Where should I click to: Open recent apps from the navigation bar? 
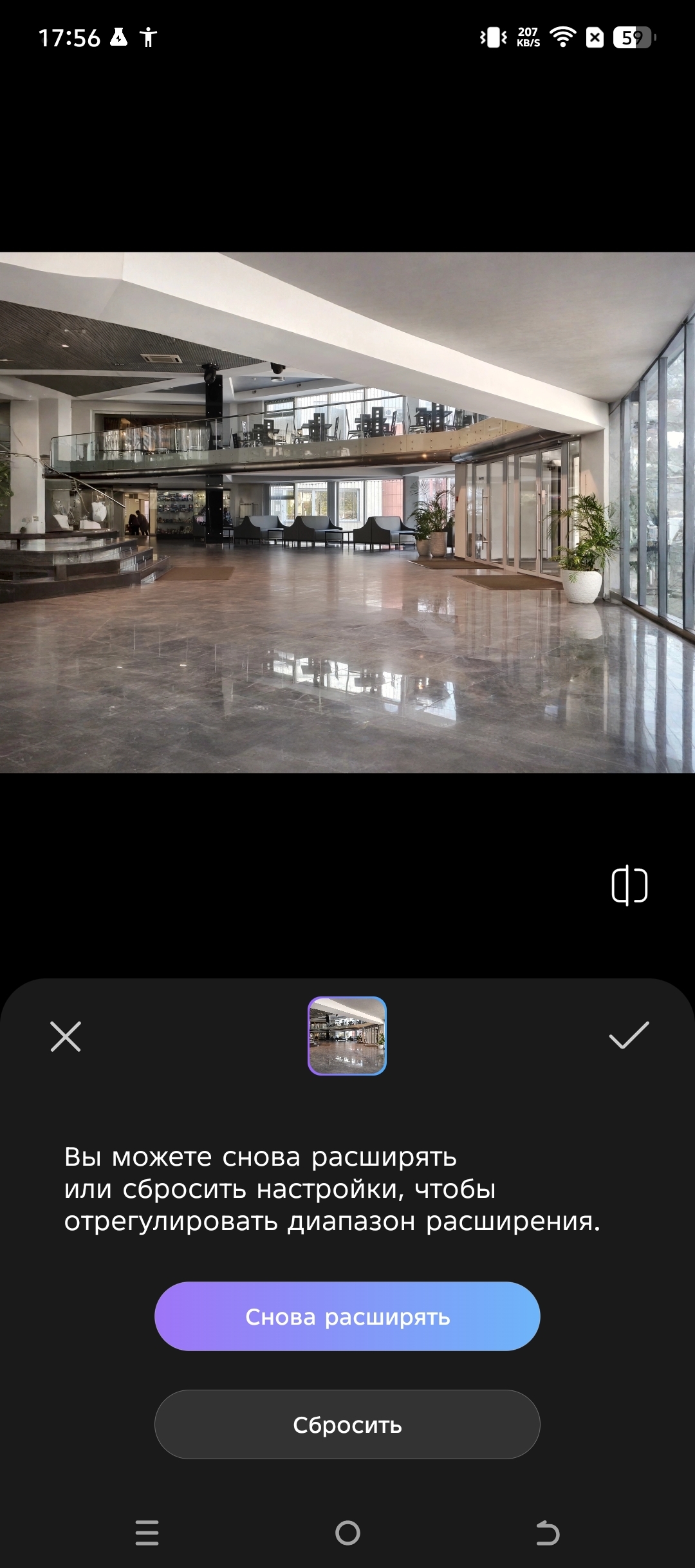click(147, 1533)
